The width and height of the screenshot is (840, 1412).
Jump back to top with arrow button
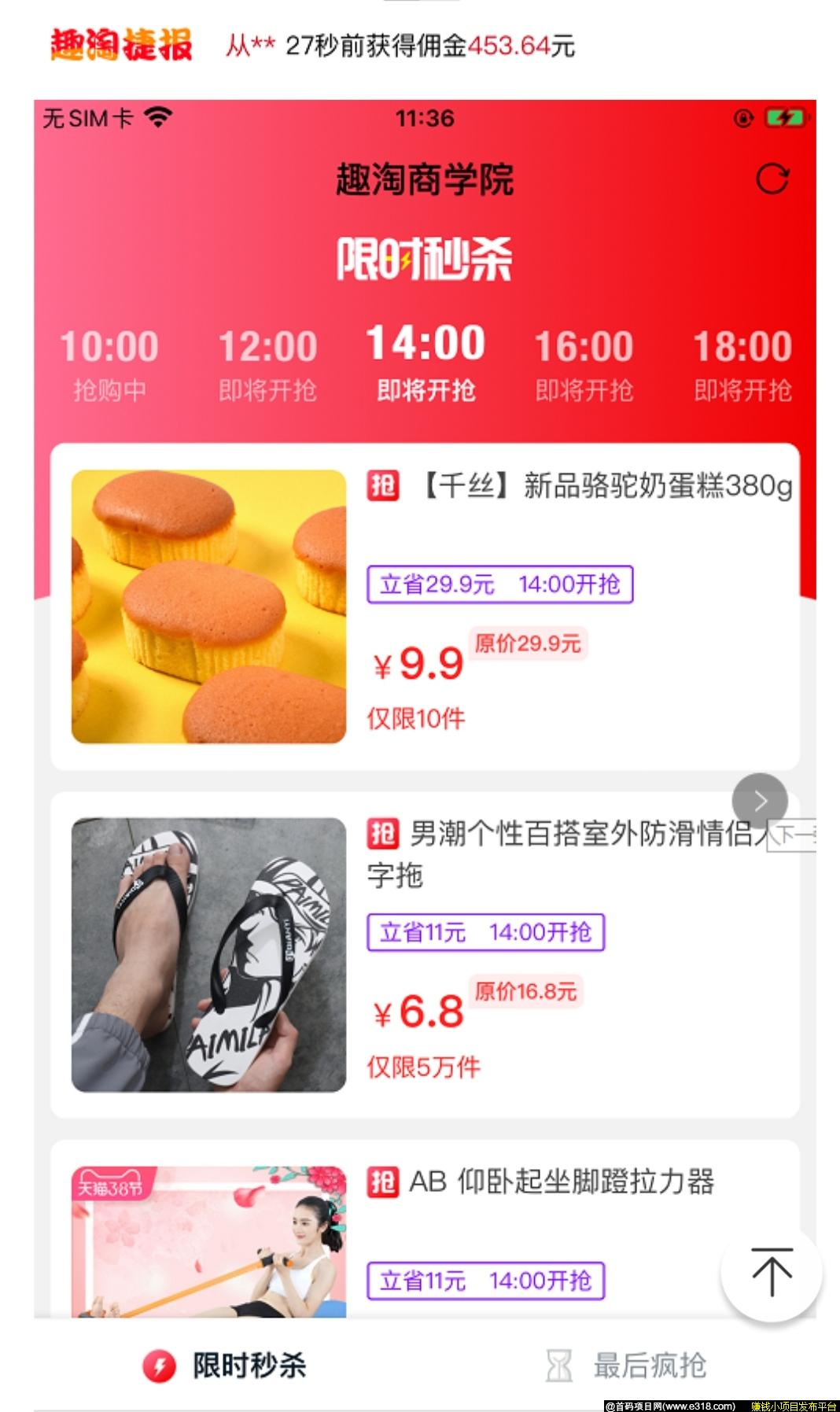pos(772,1272)
